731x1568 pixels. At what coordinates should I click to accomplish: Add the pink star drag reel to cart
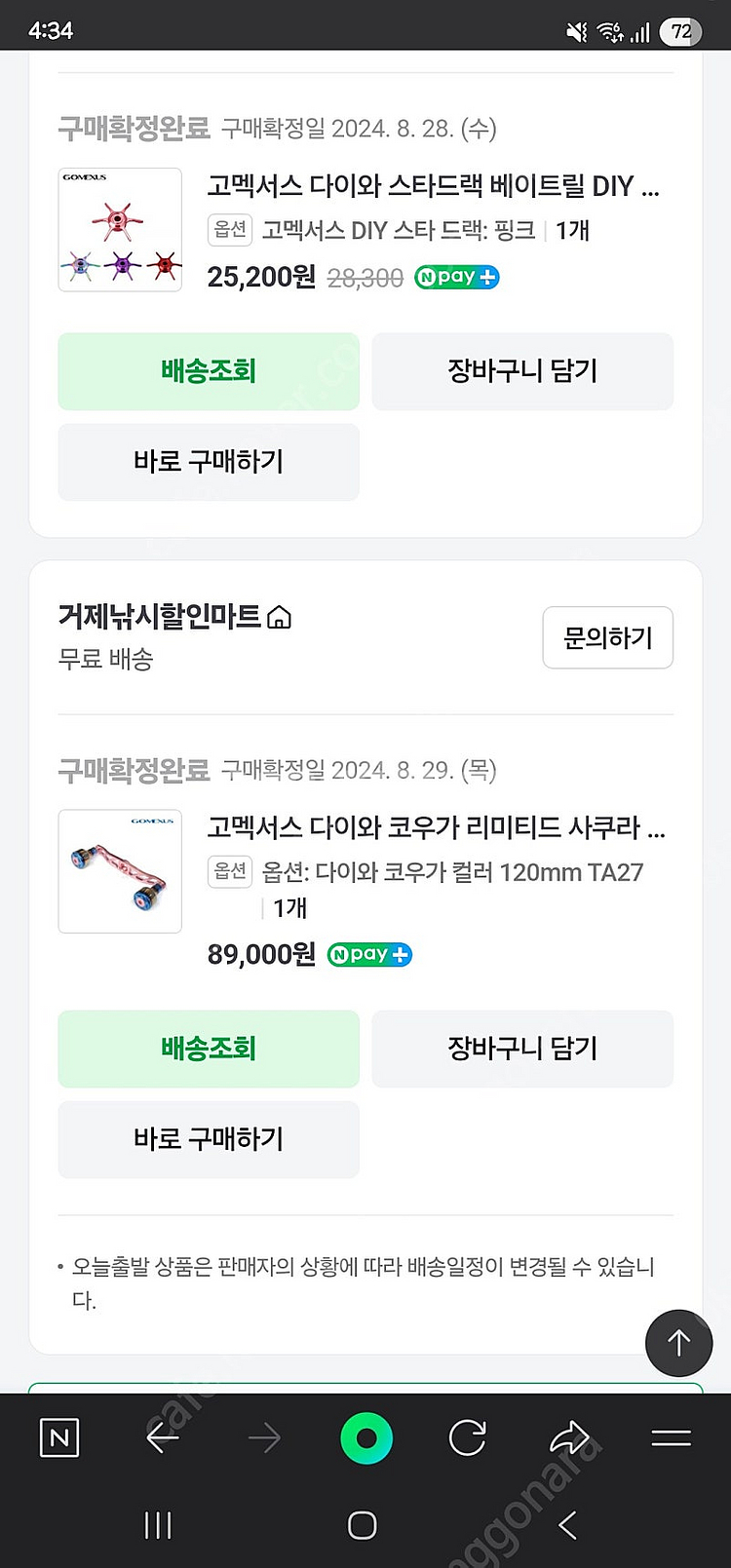[522, 371]
